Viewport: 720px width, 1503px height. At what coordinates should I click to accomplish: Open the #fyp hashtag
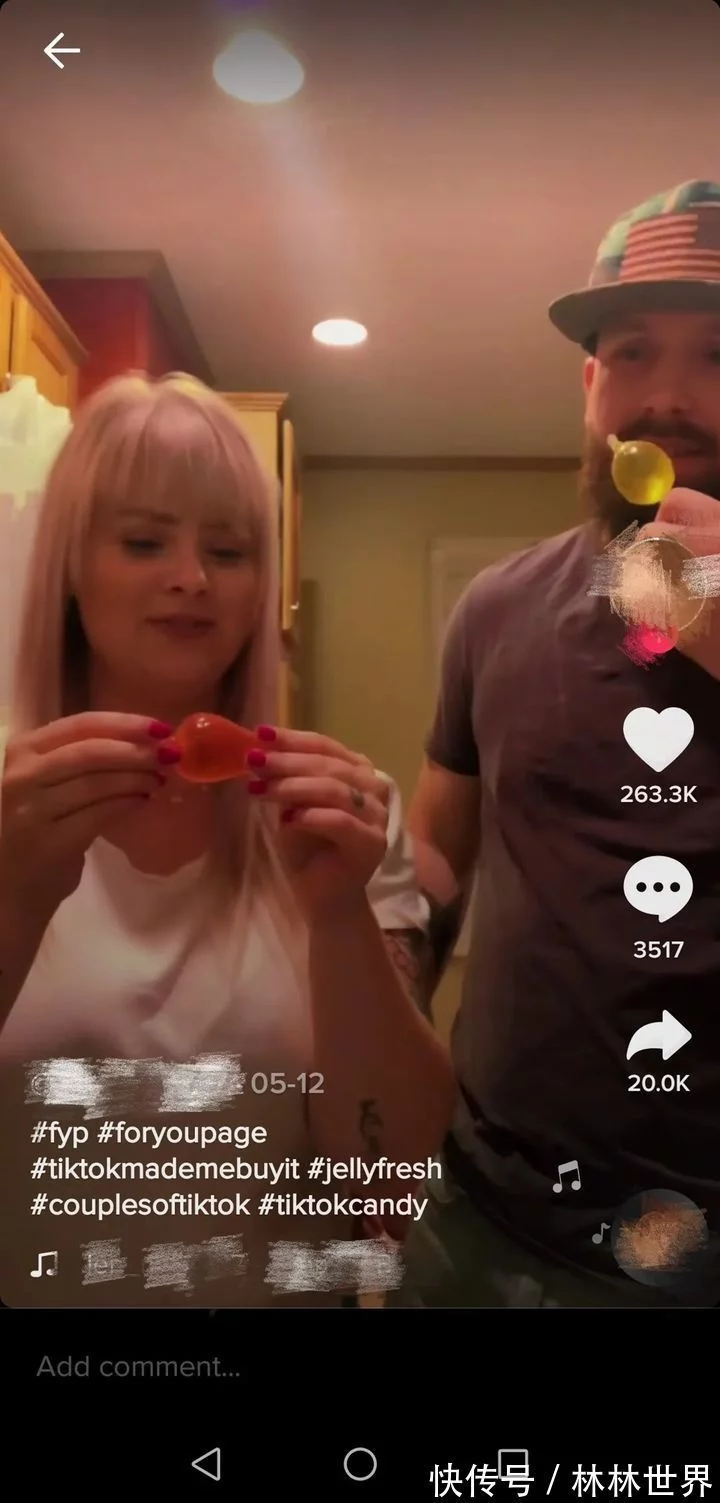(x=59, y=1133)
